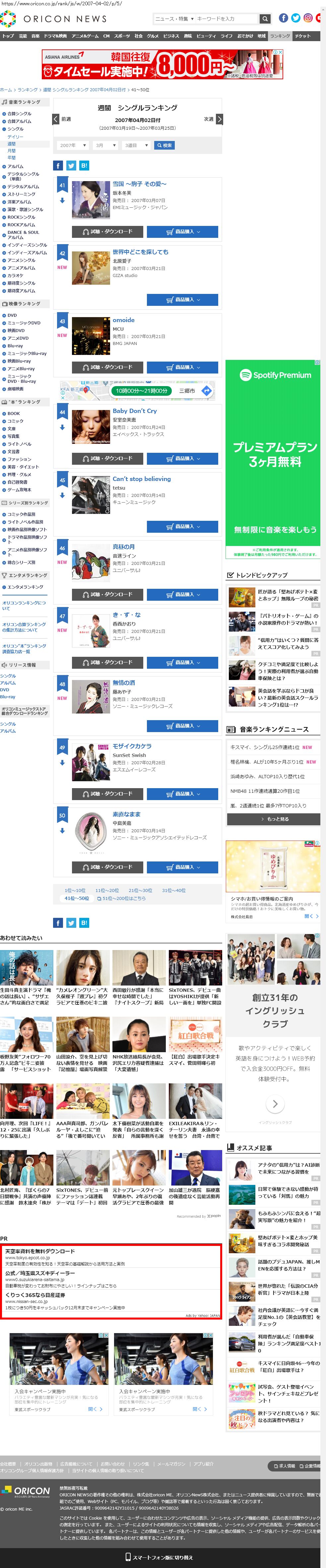Tap 商品購入 for 世界中どこを探しても

[182, 300]
